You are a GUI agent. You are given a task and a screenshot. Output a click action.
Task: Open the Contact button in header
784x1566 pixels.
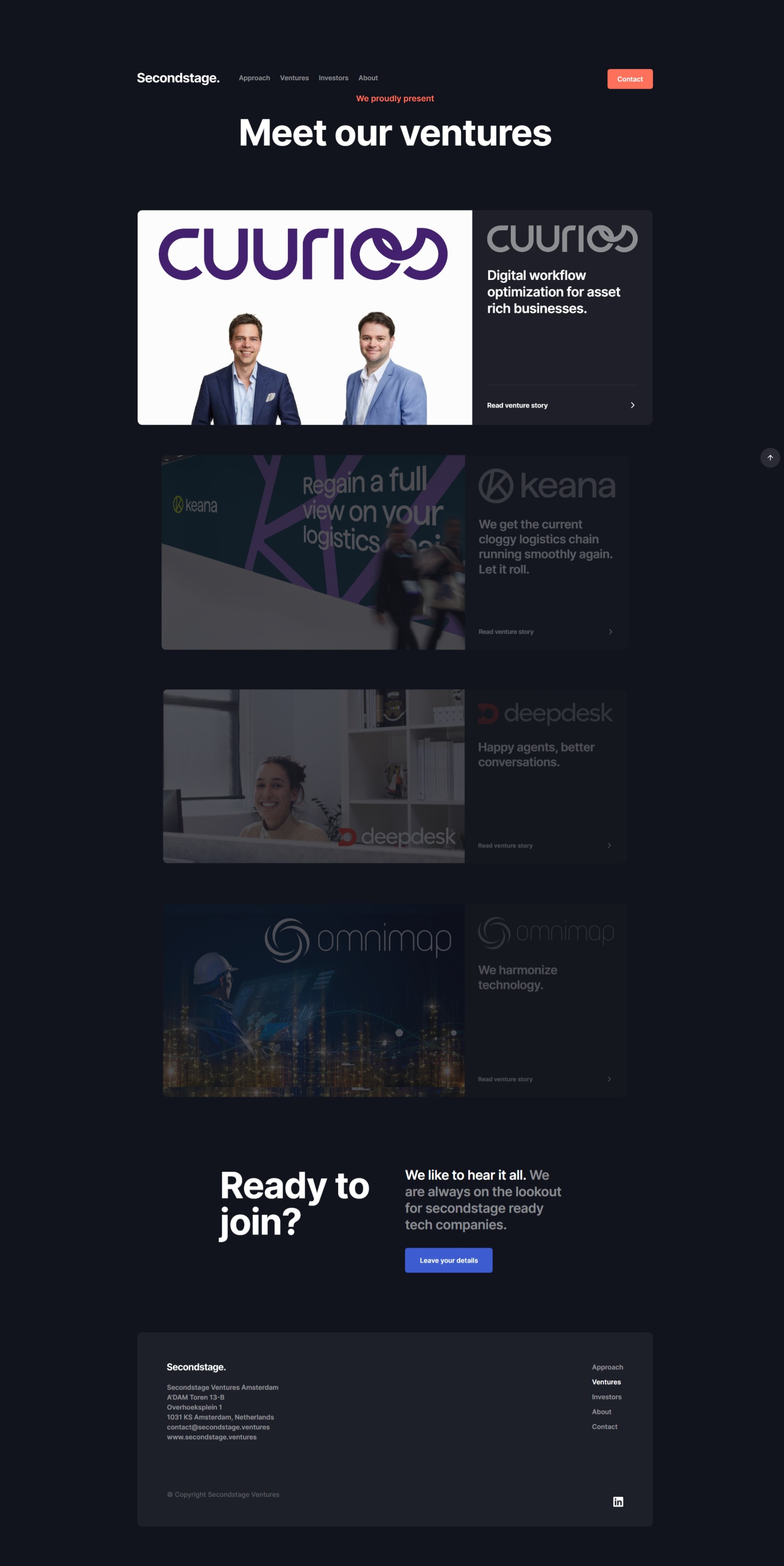630,79
